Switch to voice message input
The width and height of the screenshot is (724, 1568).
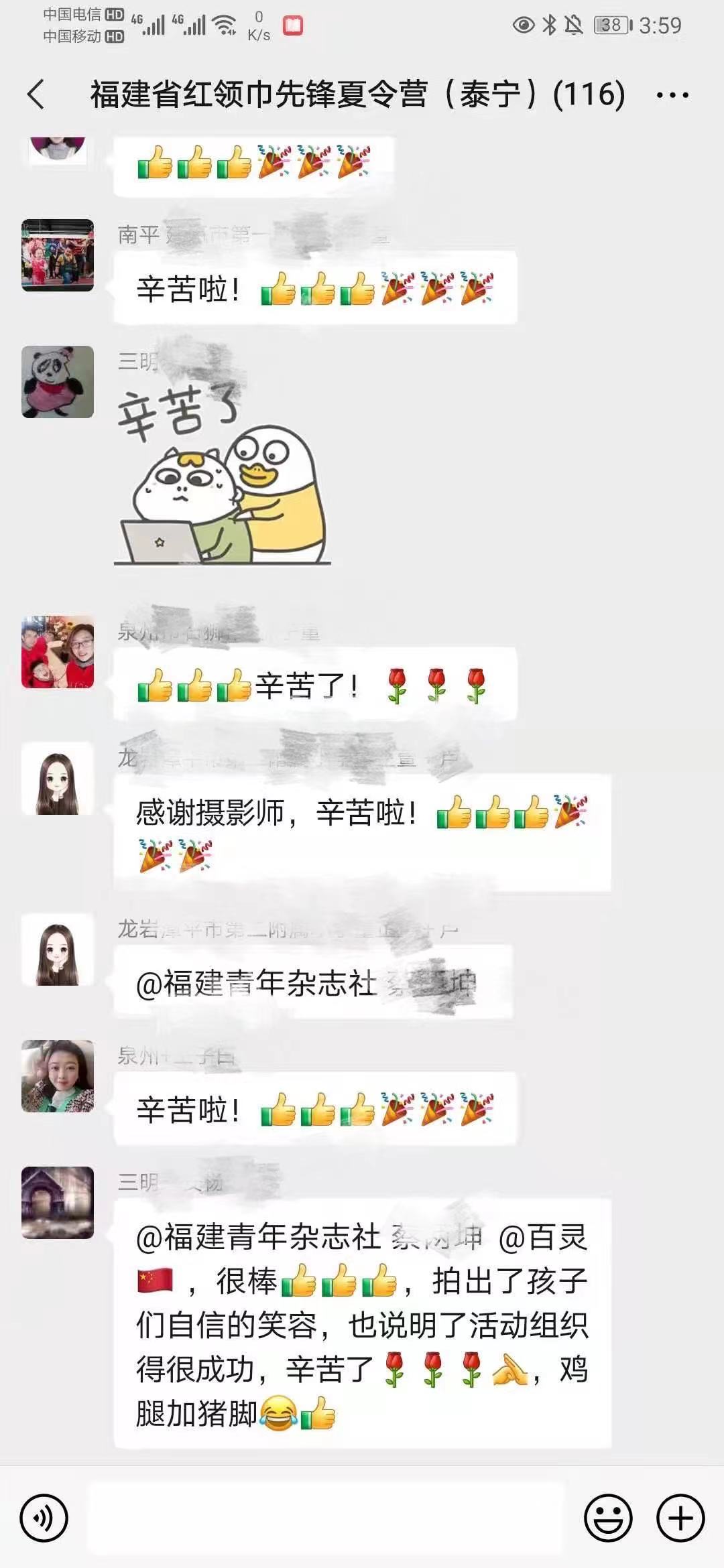coord(44,1517)
